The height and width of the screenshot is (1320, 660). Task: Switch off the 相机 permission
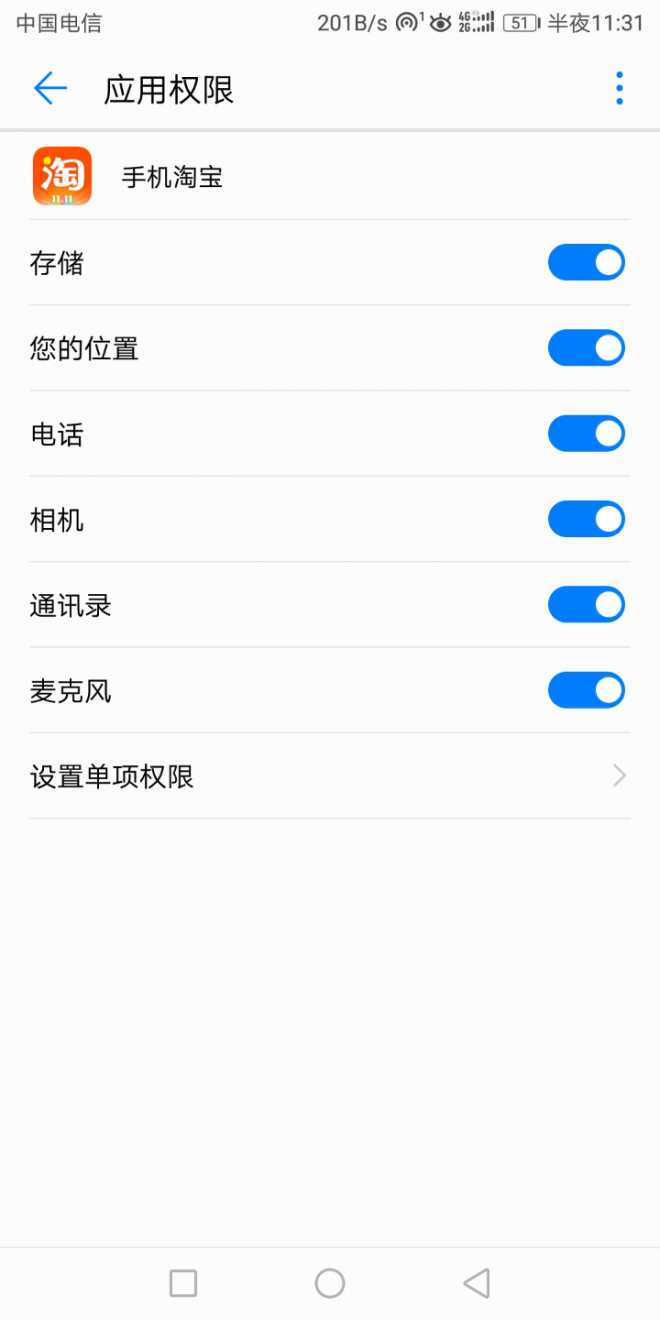tap(586, 519)
